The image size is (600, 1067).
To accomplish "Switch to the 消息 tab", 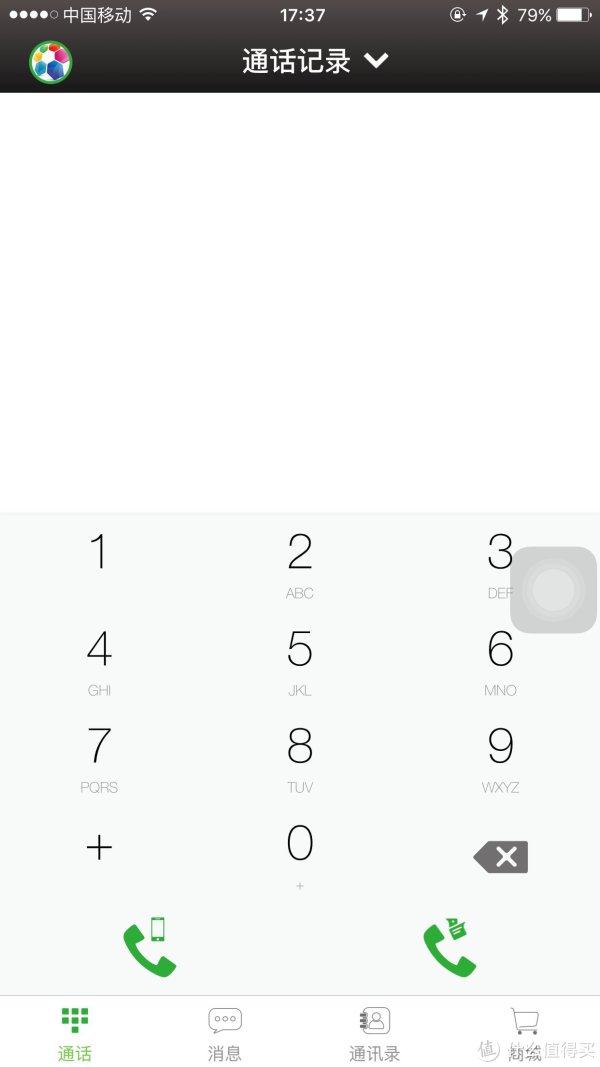I will point(225,1034).
